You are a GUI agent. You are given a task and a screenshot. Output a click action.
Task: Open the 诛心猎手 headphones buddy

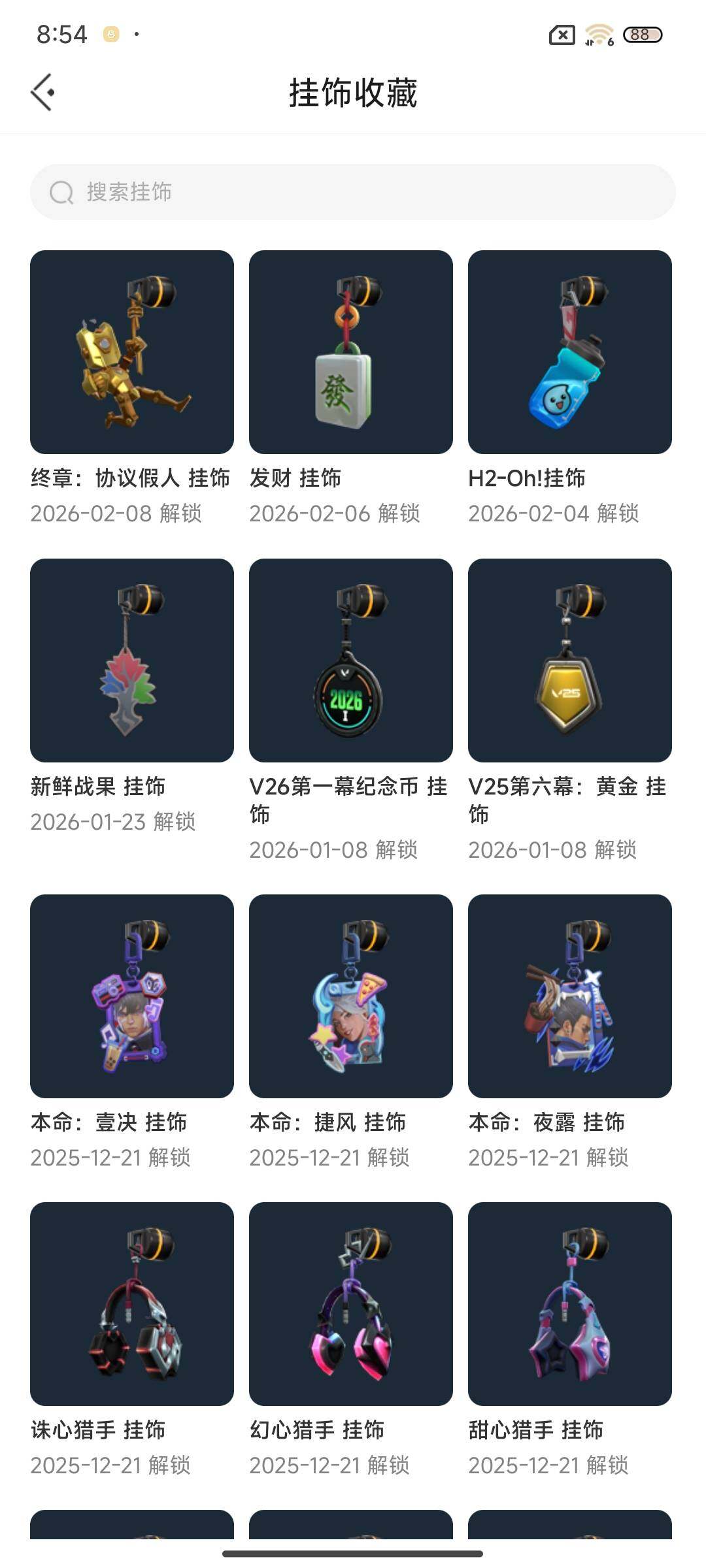coord(131,1313)
